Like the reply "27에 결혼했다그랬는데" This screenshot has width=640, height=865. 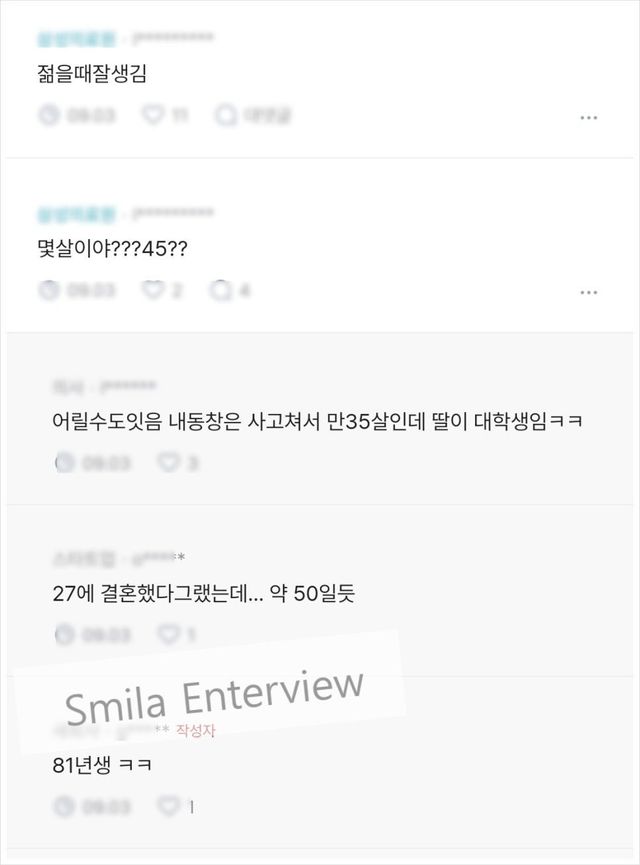point(169,634)
